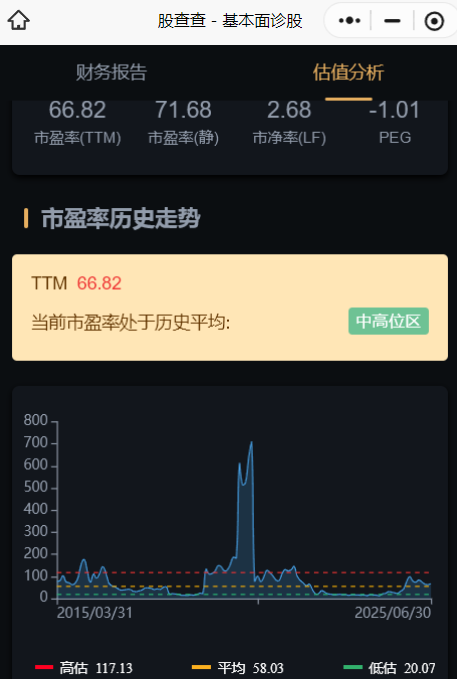Go to the mini program home page
This screenshot has height=679, width=457.
[18, 20]
